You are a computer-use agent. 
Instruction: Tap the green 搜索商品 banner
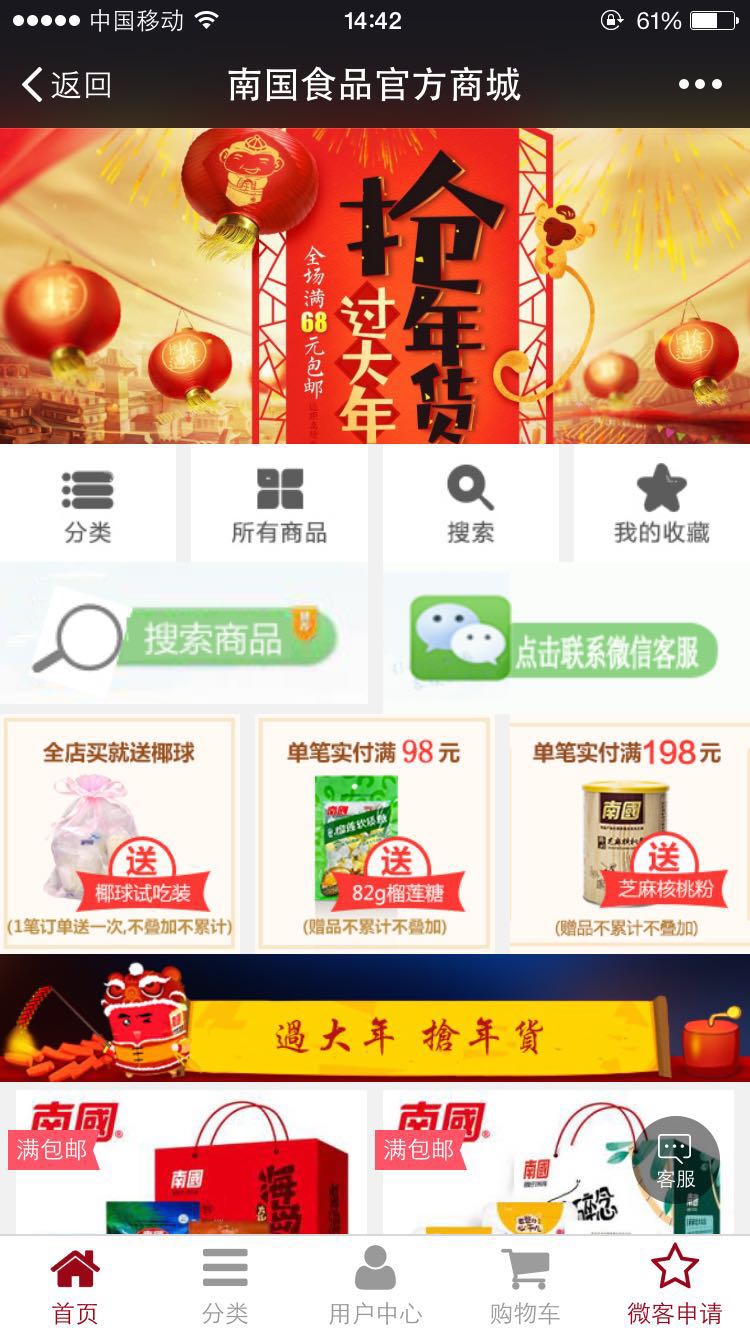click(x=185, y=637)
